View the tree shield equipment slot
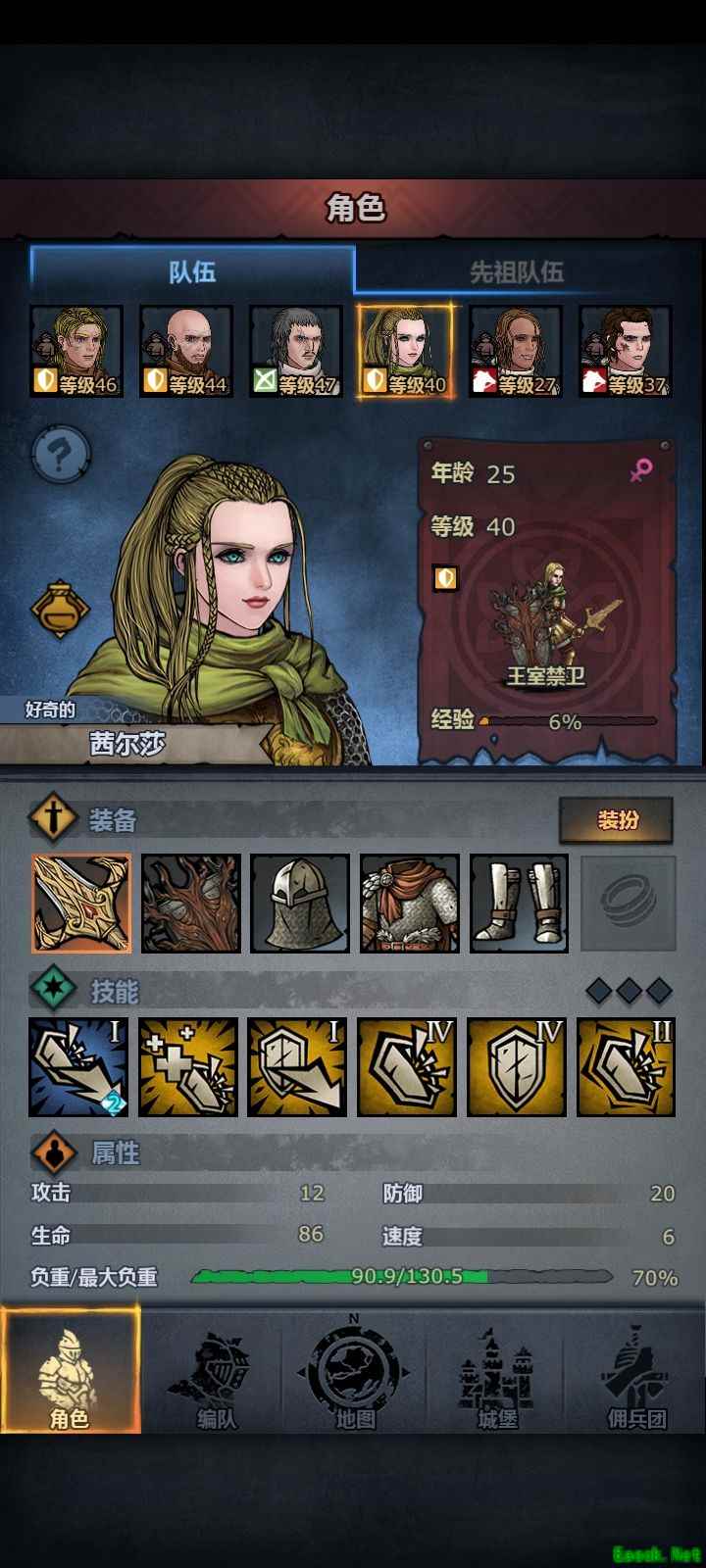 point(190,903)
